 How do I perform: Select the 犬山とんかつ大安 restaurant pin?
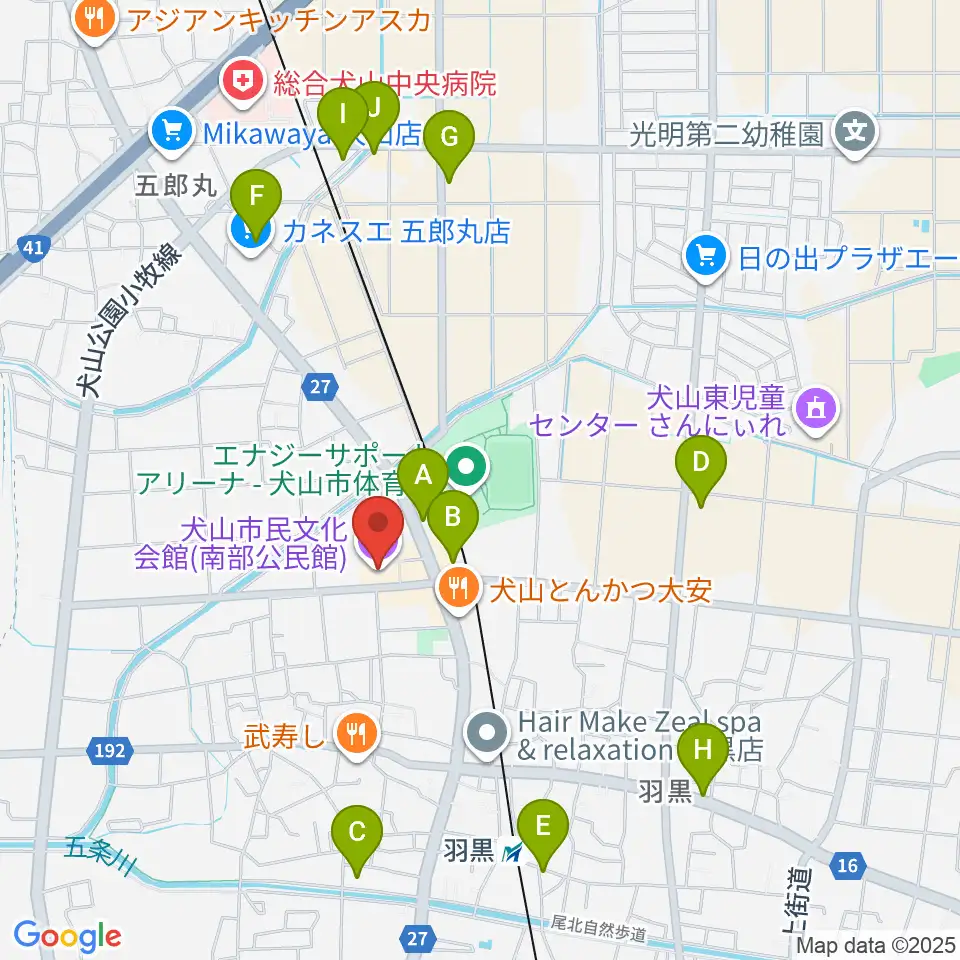458,590
